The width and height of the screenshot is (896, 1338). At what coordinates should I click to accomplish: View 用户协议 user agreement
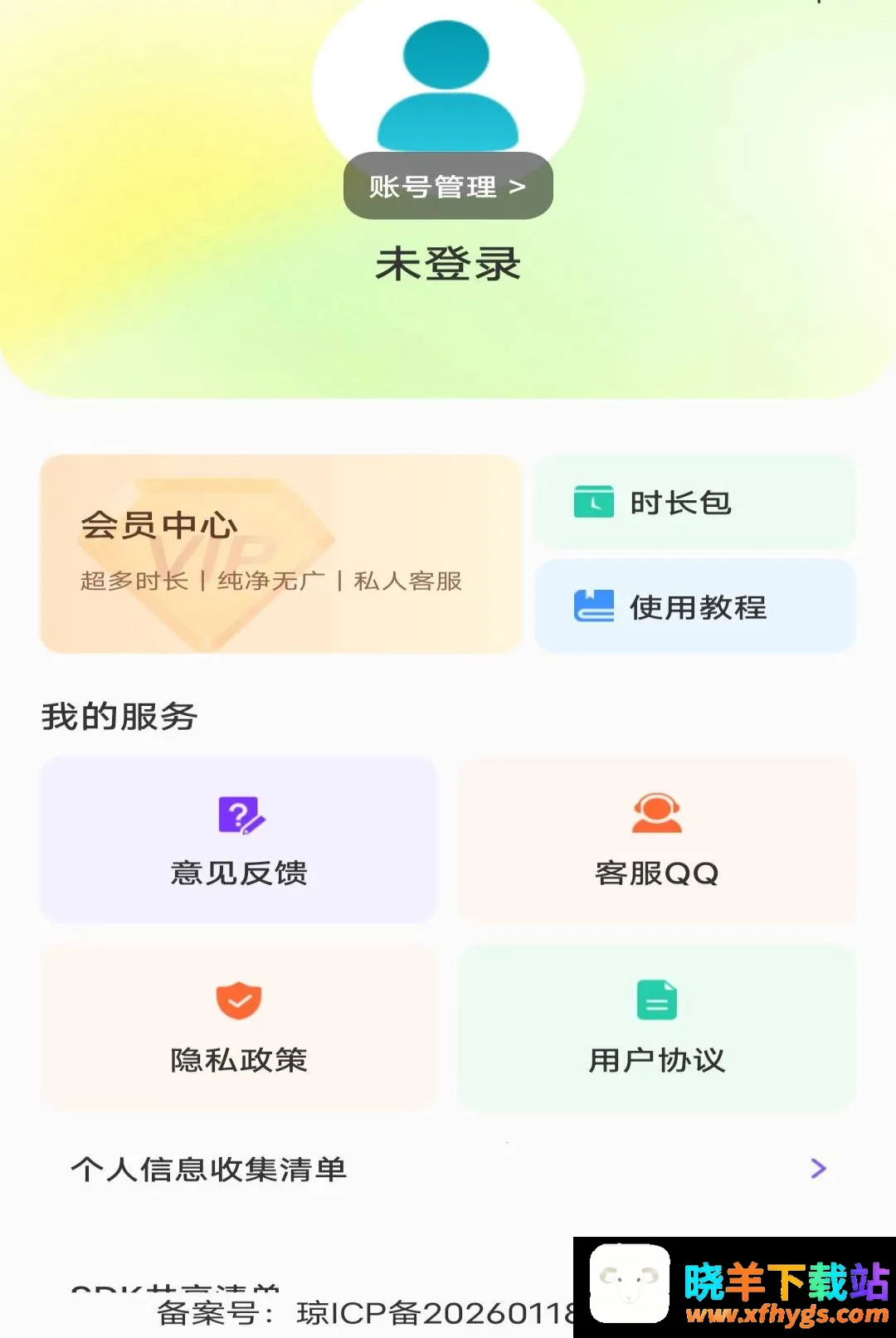(x=657, y=1027)
